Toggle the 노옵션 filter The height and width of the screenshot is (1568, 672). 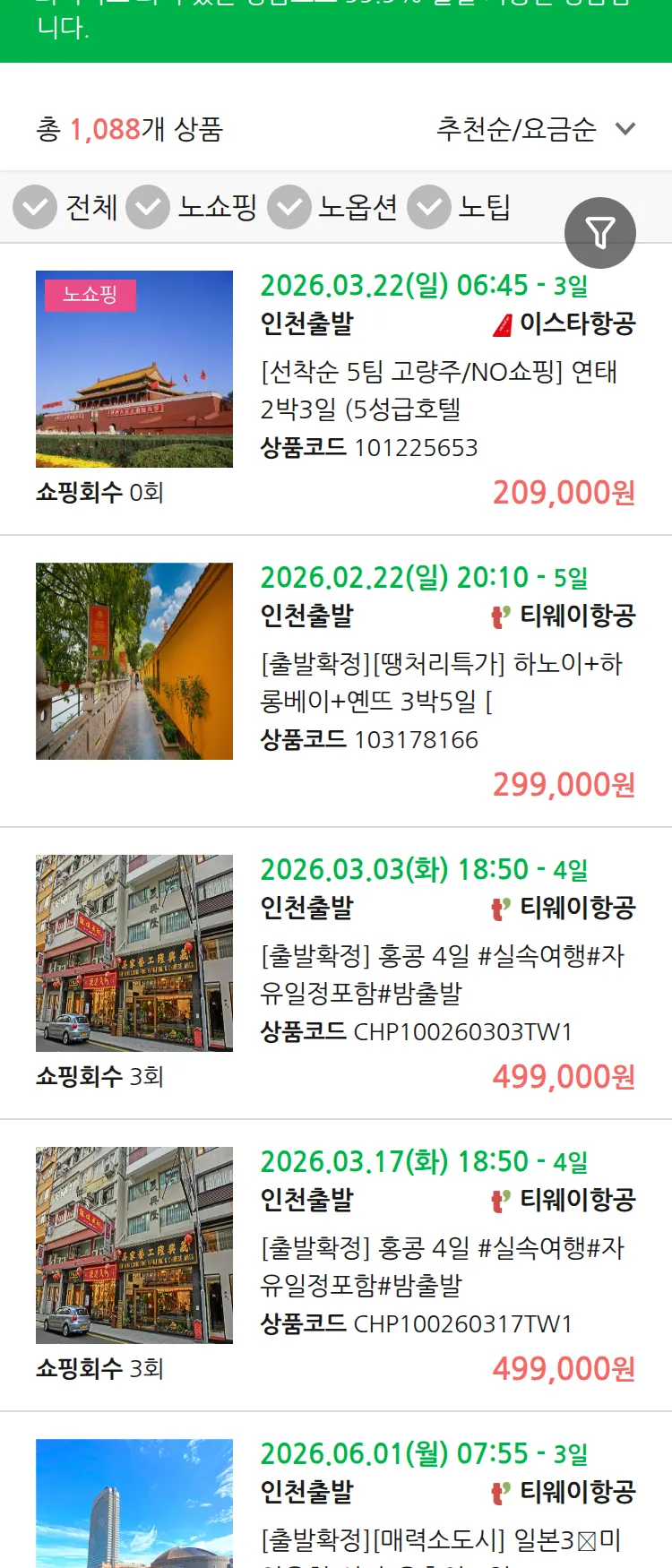click(x=289, y=206)
